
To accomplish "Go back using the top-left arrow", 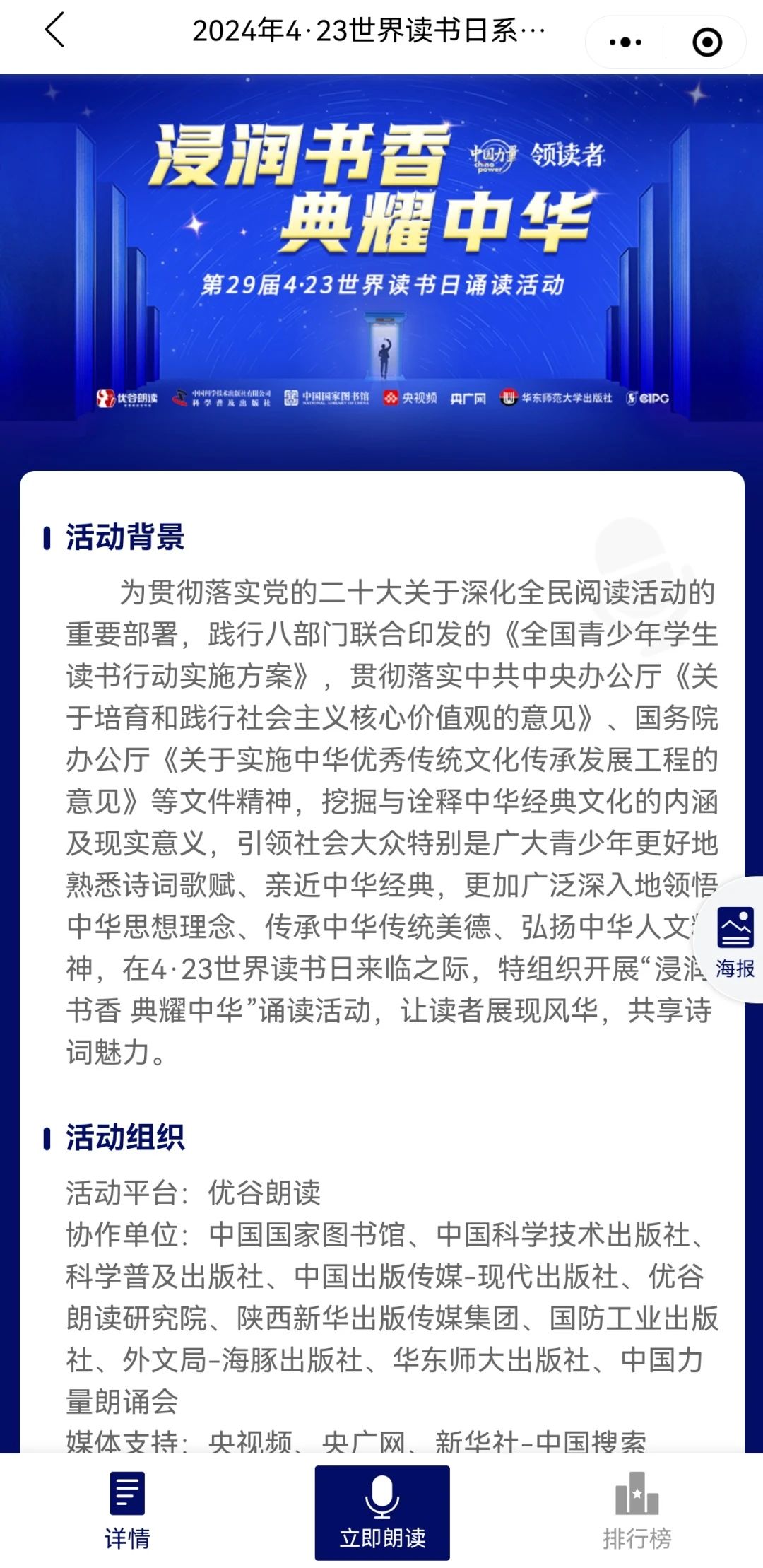I will point(54,30).
